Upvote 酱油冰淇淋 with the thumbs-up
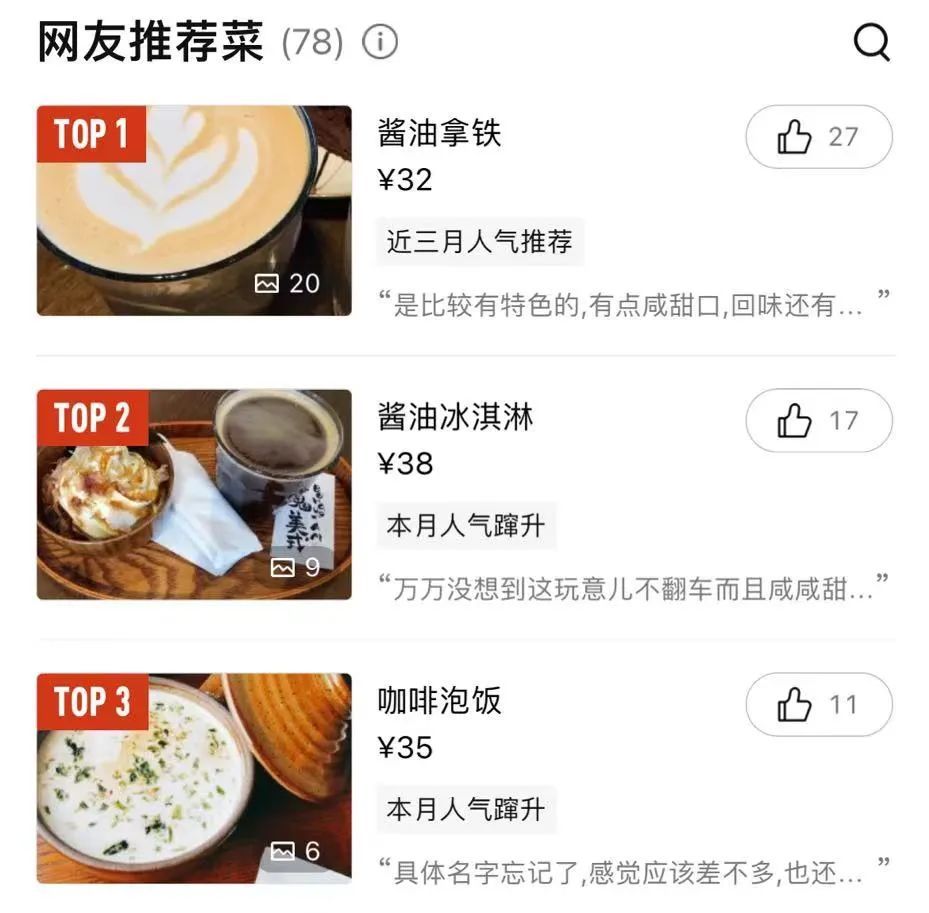 tap(818, 421)
